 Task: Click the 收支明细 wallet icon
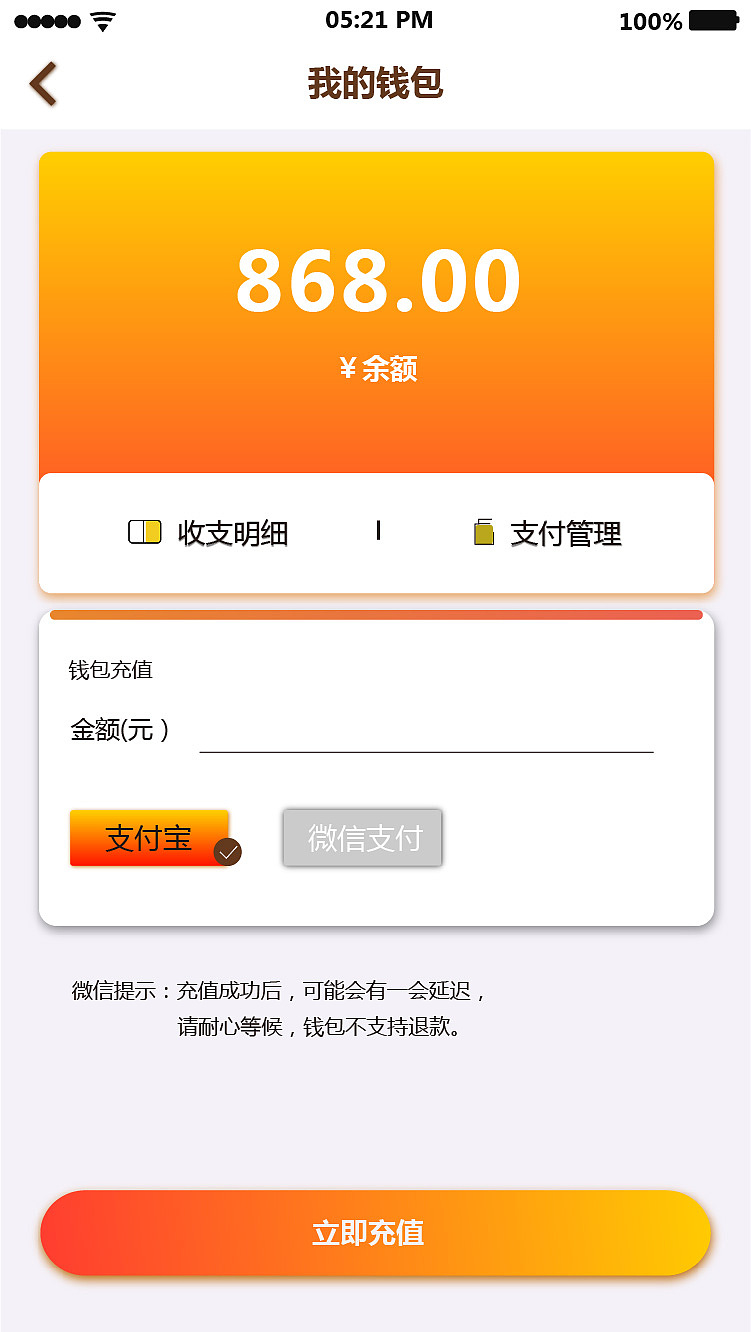click(x=144, y=532)
